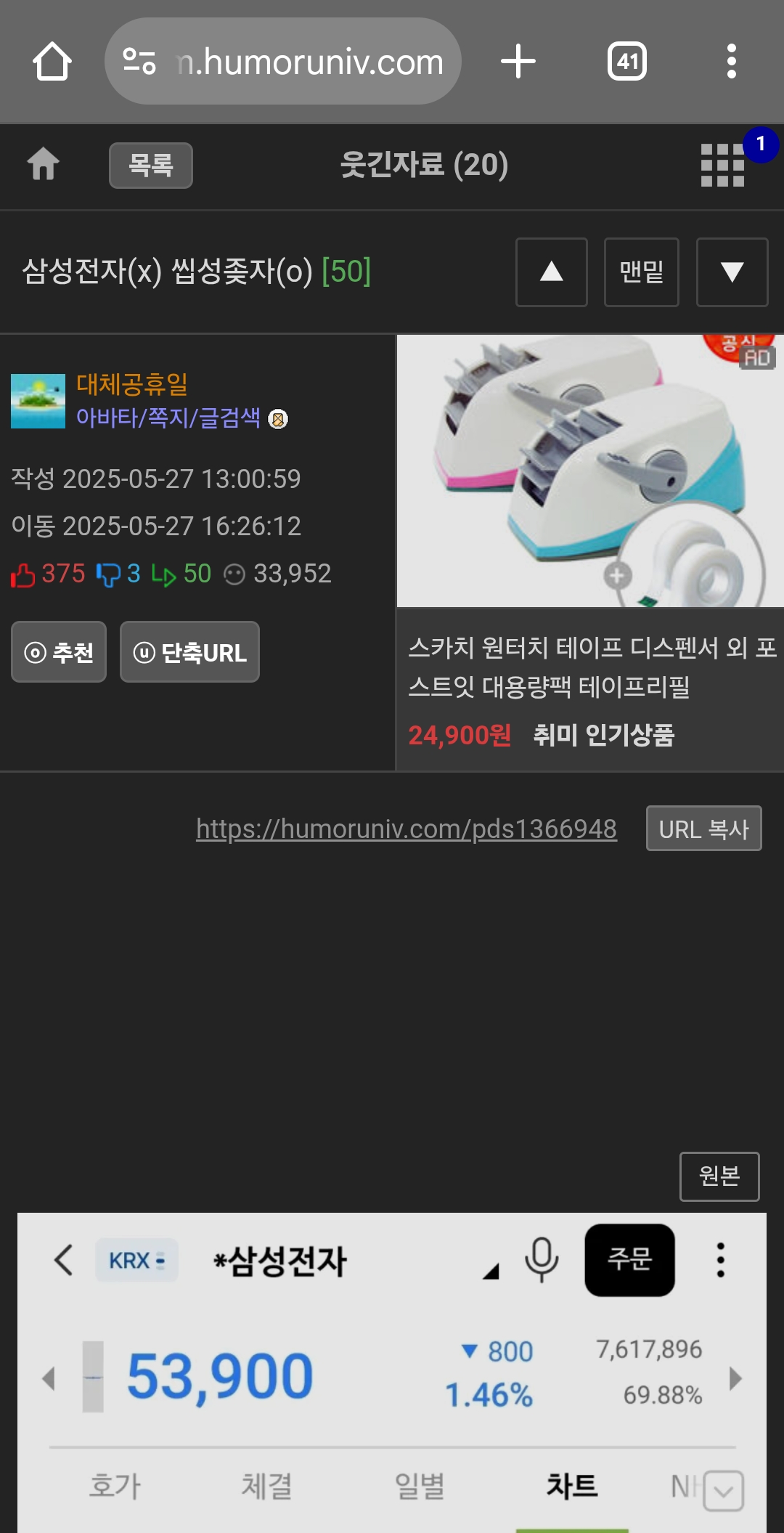Screen dimensions: 784x1533
Task: Get the short link via 단축URL
Action: pos(189,652)
